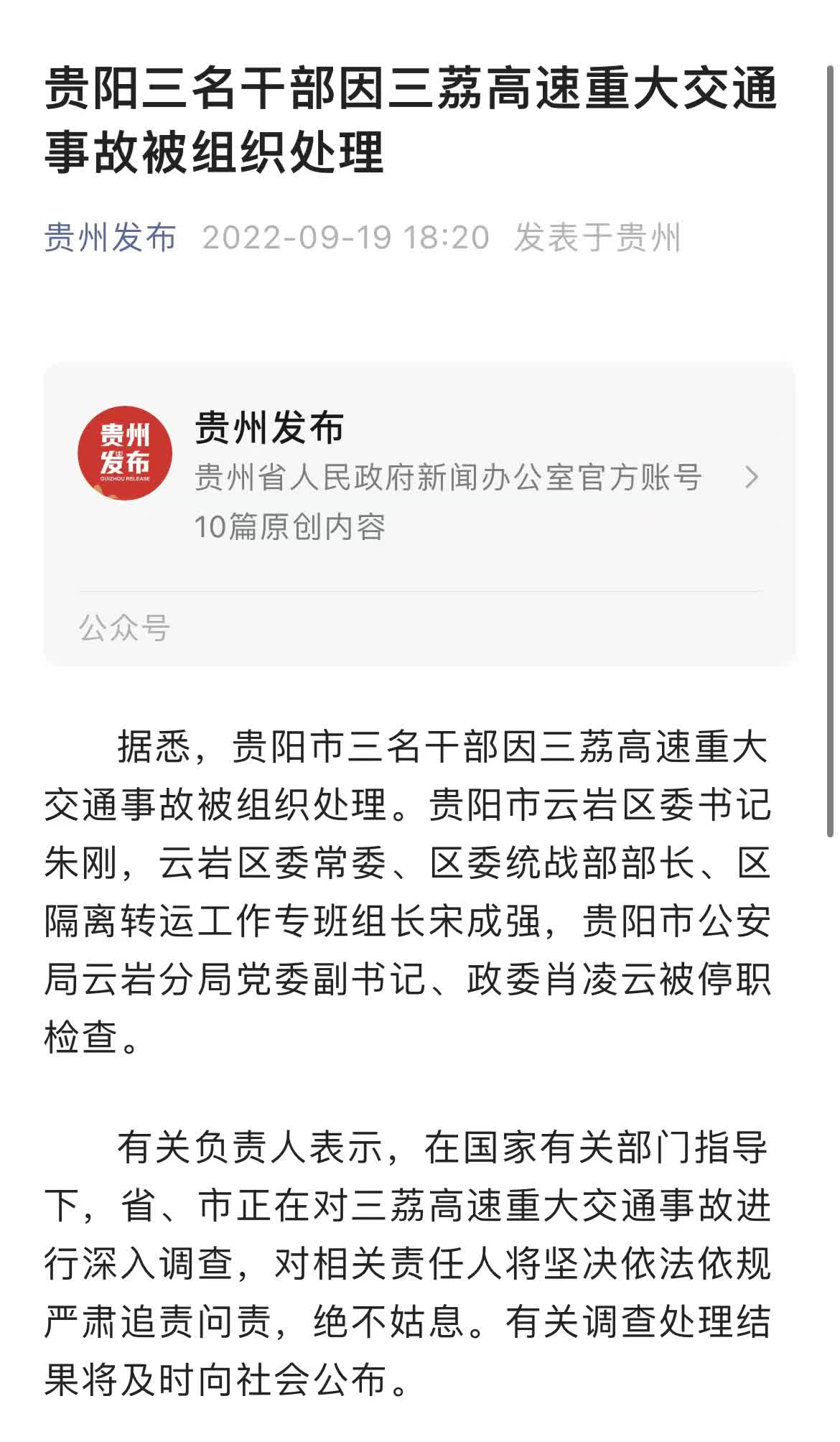840x1442 pixels.
Task: Open the 贵州发布 official account card
Action: (419, 478)
